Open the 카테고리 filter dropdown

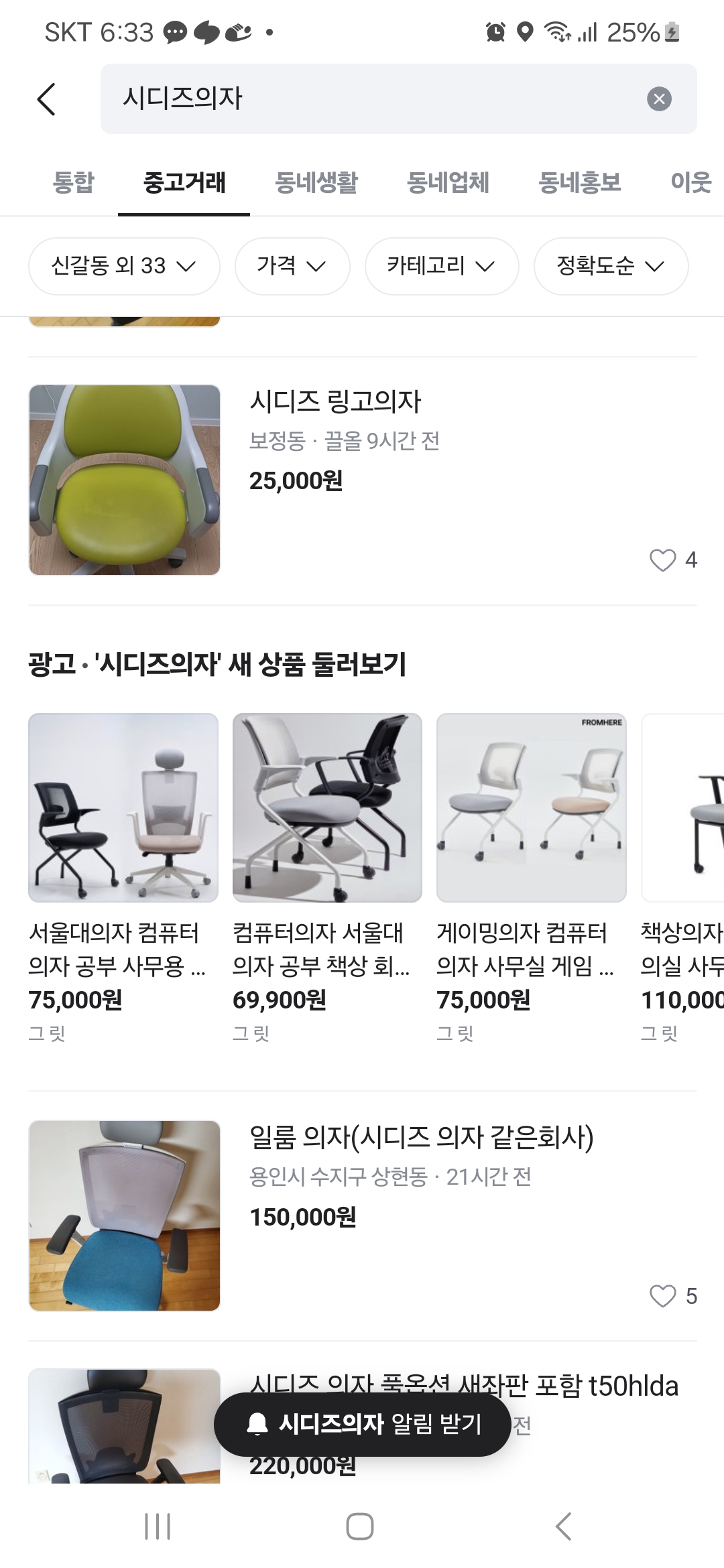tap(441, 266)
